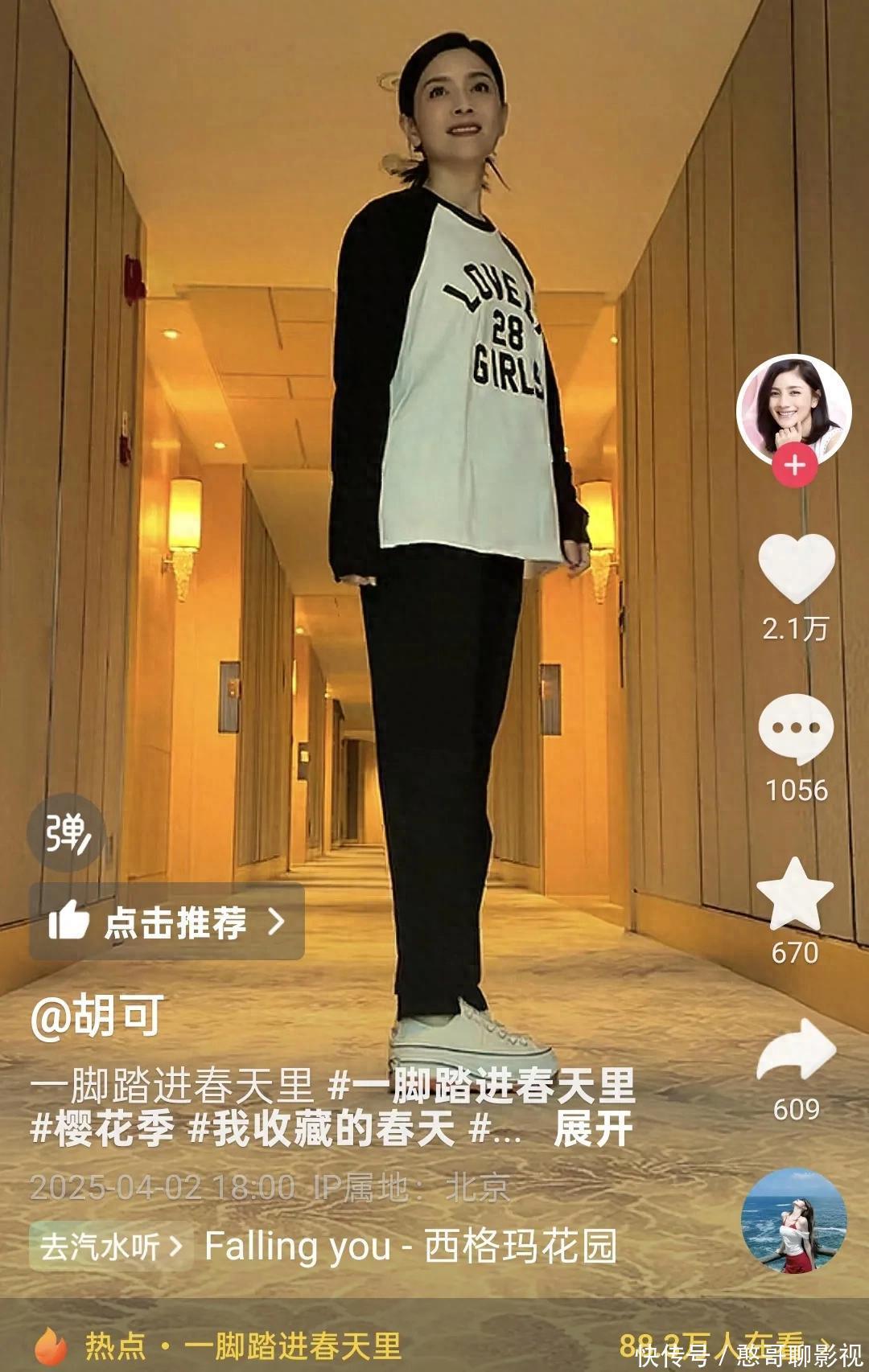This screenshot has width=869, height=1372.
Task: Tap the 点击推荐 recommend button
Action: coord(167,922)
